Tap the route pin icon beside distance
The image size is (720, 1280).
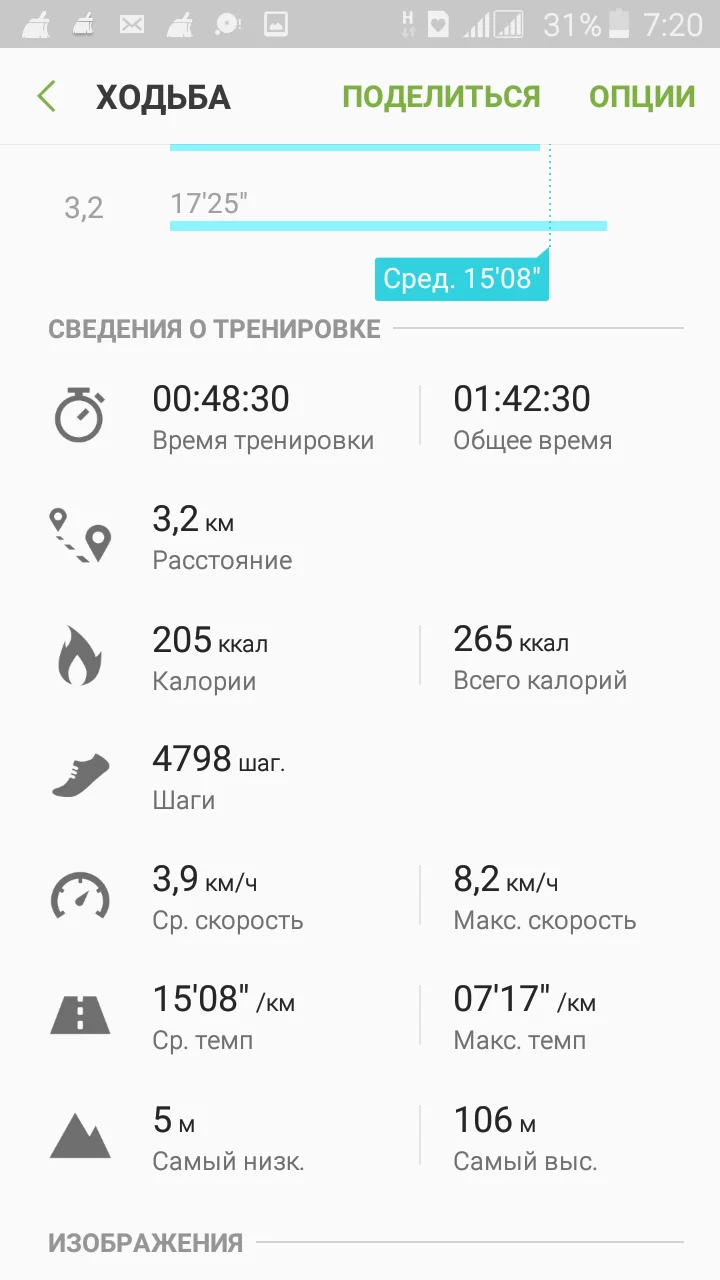80,533
